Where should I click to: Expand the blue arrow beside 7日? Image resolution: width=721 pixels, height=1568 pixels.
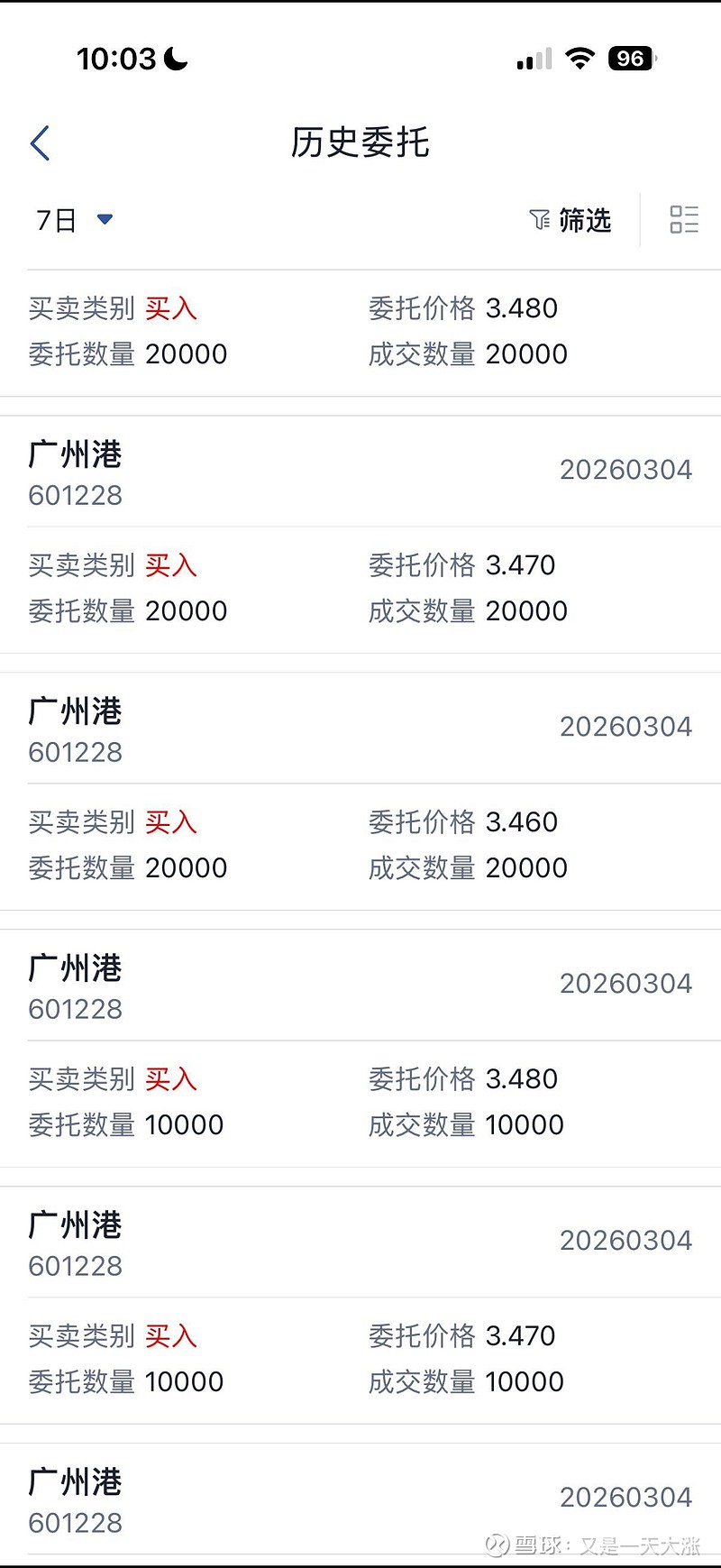105,220
